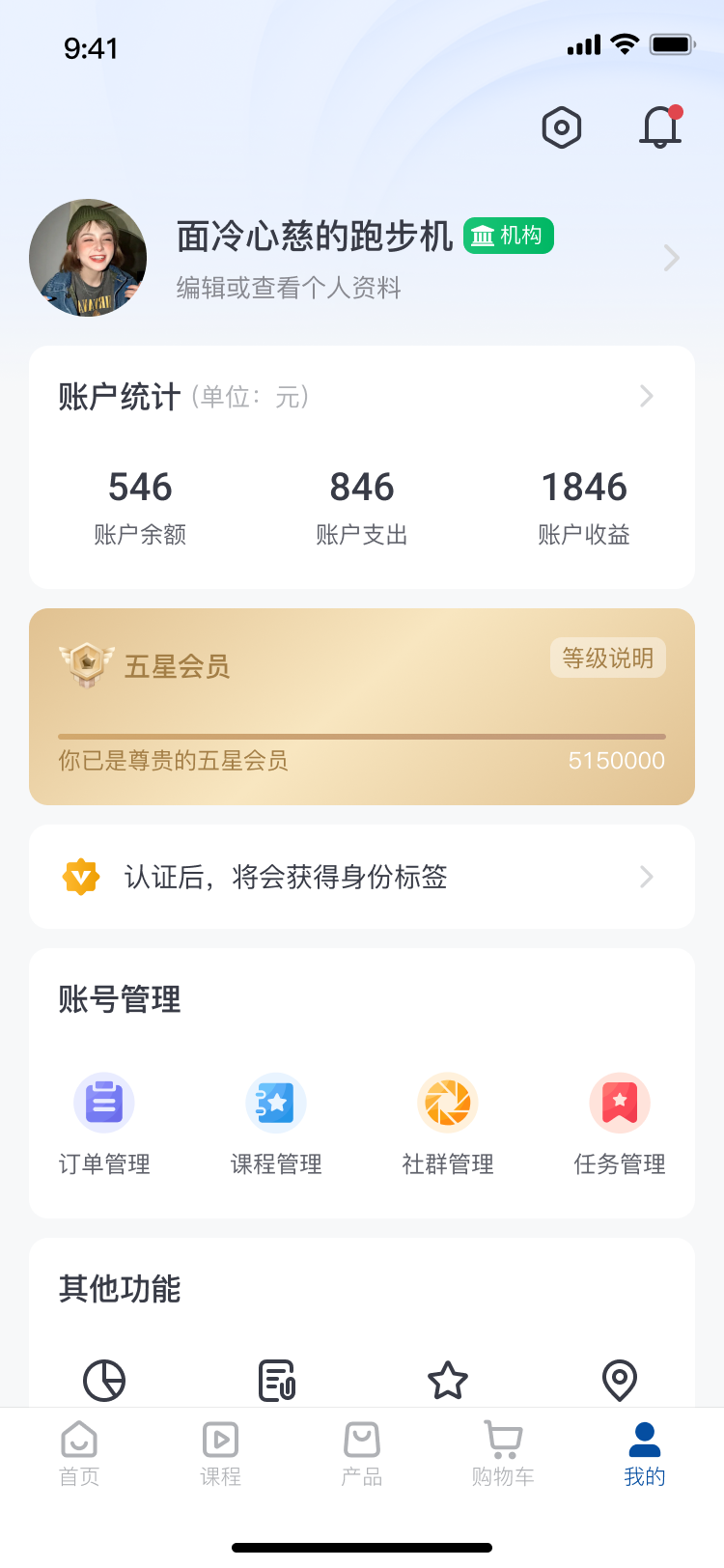The height and width of the screenshot is (1568, 724).
Task: Start 认证 to get identity tag
Action: coord(362,877)
